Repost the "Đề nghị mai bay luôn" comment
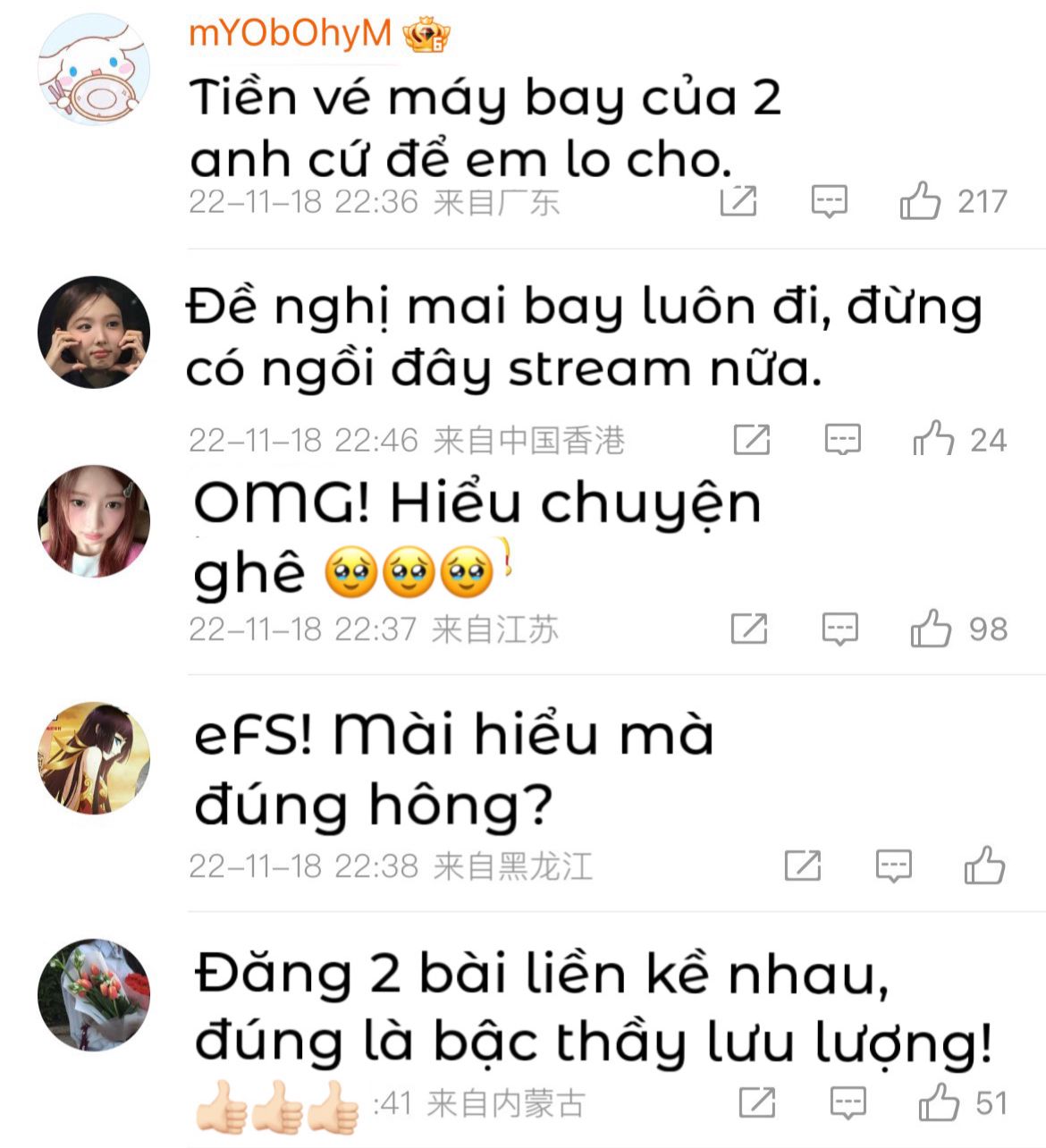This screenshot has width=1046, height=1148. point(751,439)
